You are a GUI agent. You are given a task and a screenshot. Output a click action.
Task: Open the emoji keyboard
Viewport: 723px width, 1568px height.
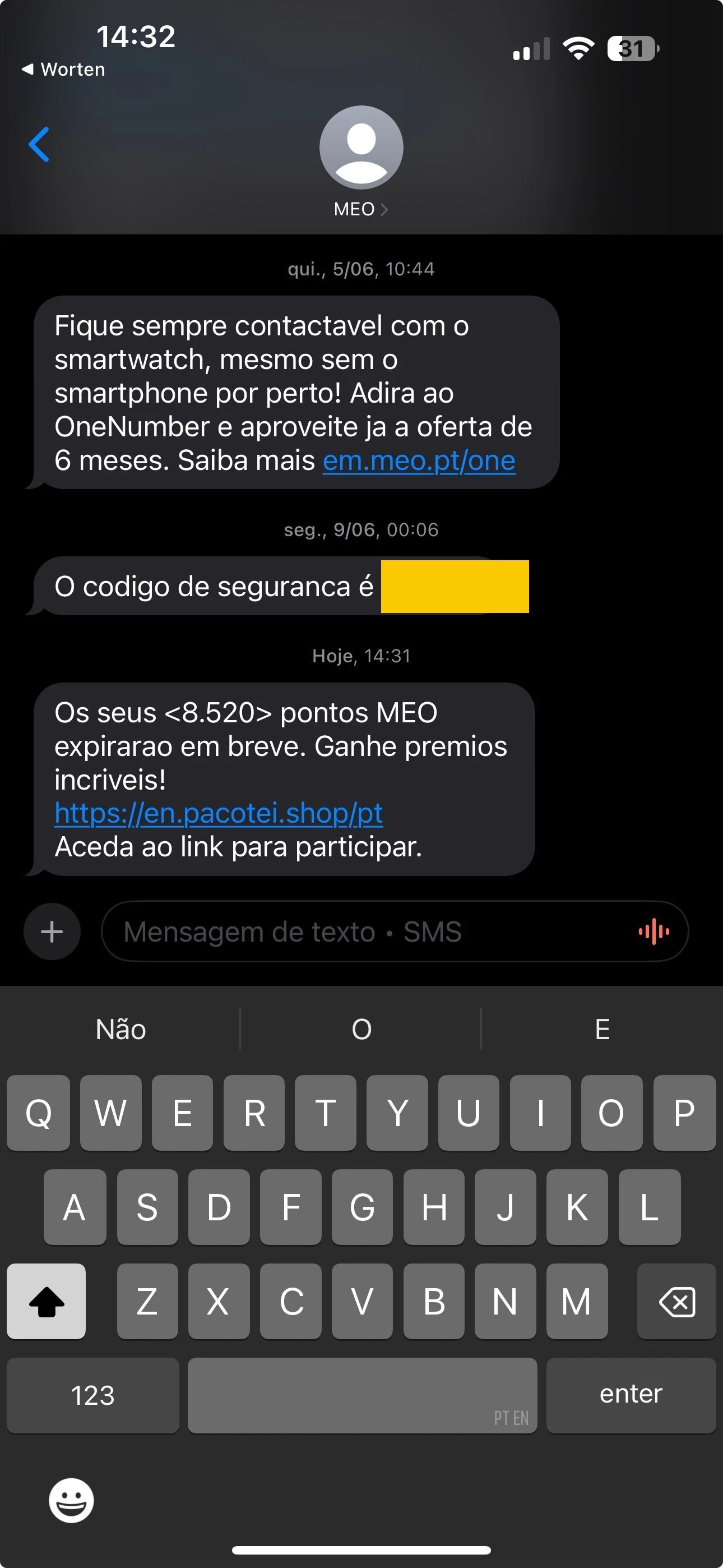(71, 1501)
